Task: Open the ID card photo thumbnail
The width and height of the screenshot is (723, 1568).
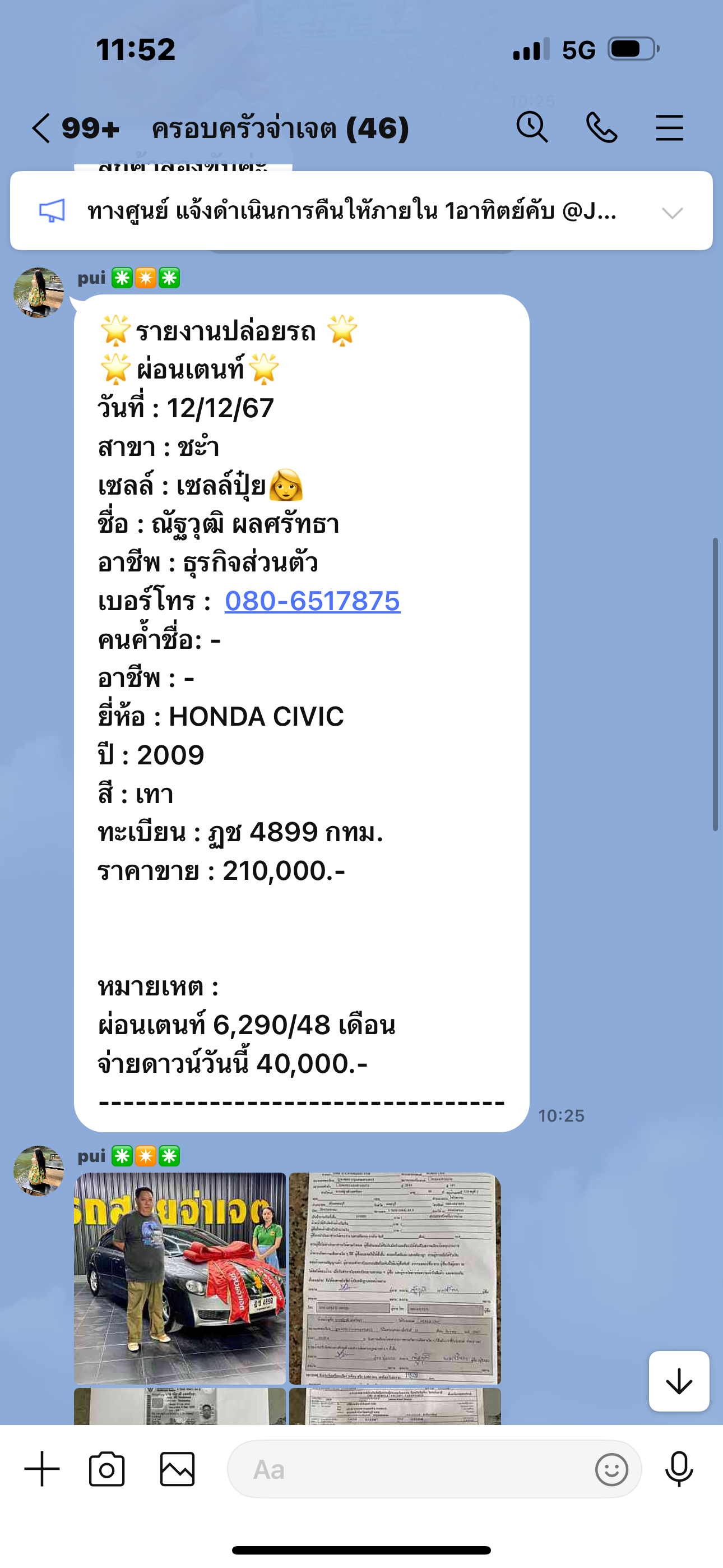Action: coord(179,1405)
